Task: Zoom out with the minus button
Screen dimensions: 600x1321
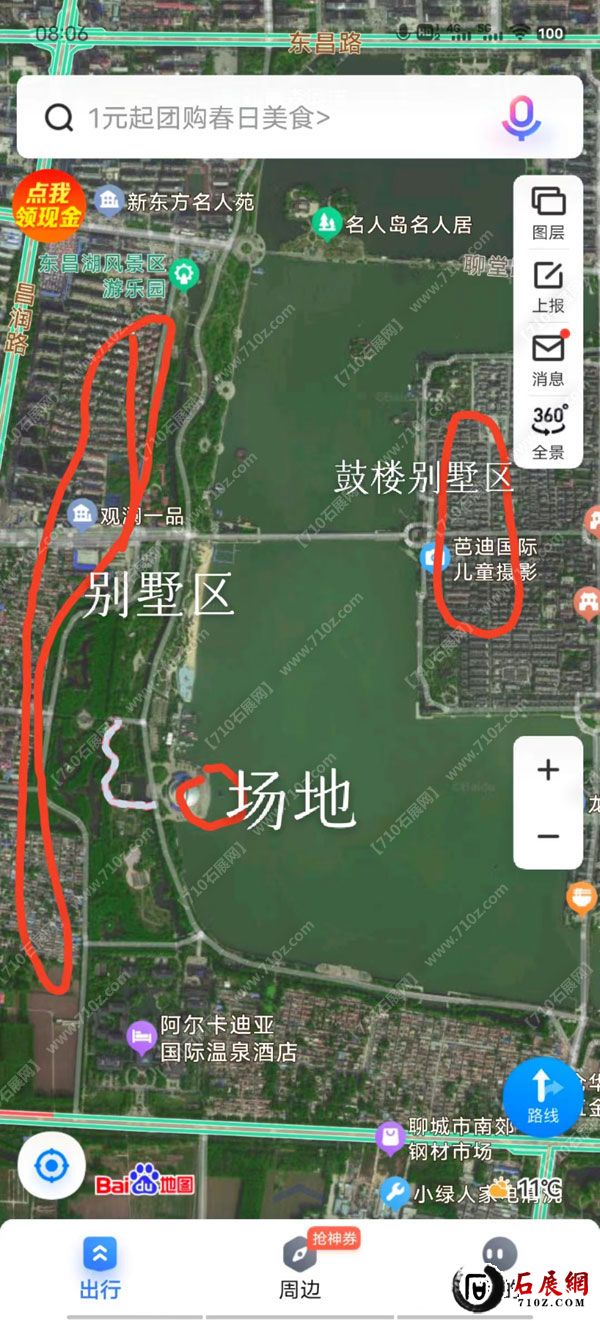Action: tap(548, 836)
